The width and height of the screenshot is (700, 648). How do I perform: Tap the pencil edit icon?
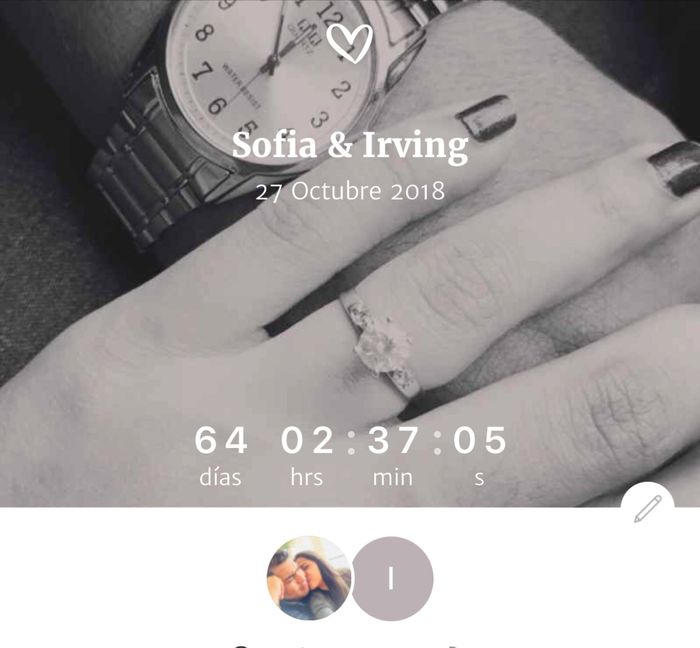(x=647, y=508)
